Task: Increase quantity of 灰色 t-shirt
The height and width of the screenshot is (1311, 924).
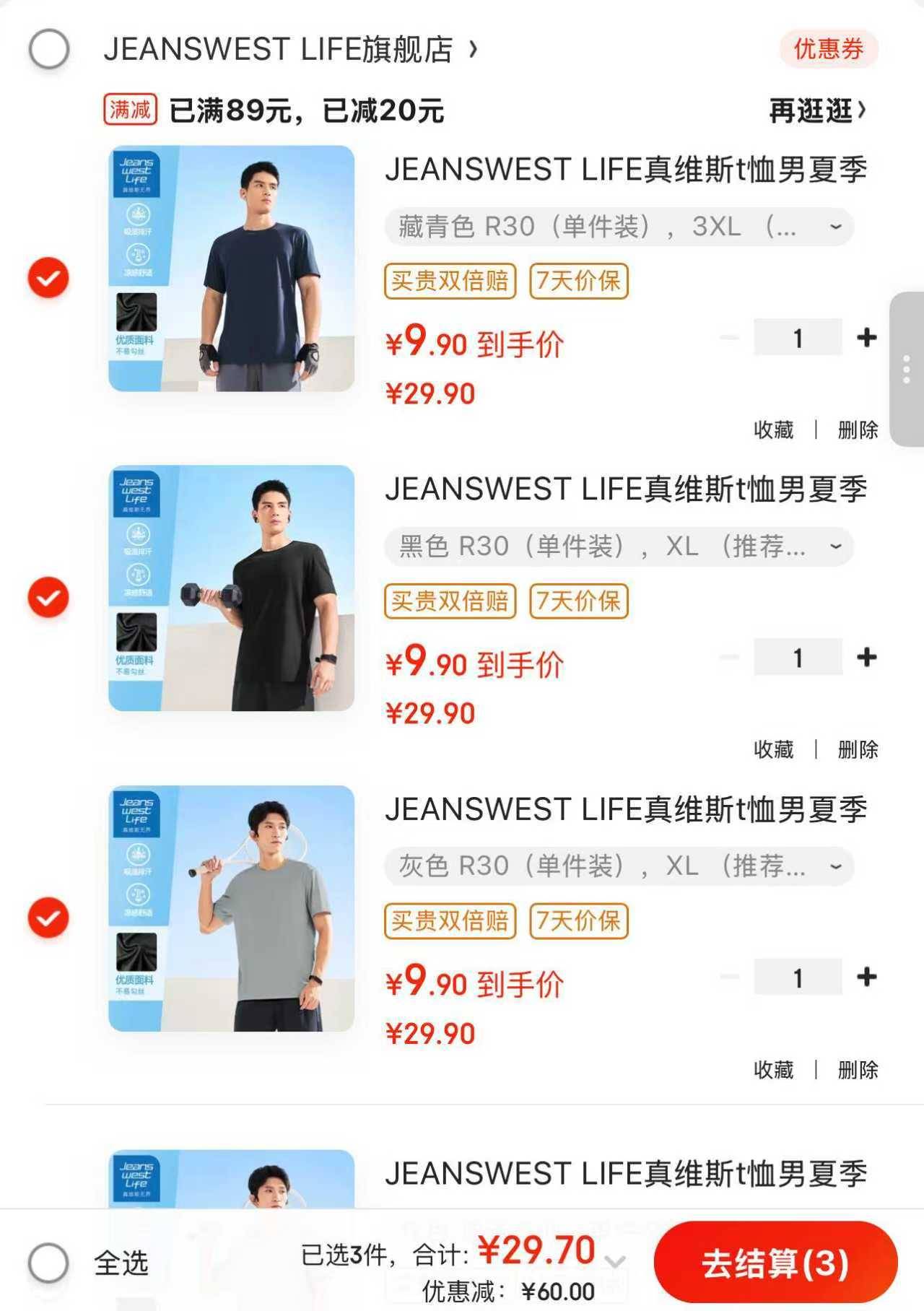Action: pyautogui.click(x=866, y=977)
